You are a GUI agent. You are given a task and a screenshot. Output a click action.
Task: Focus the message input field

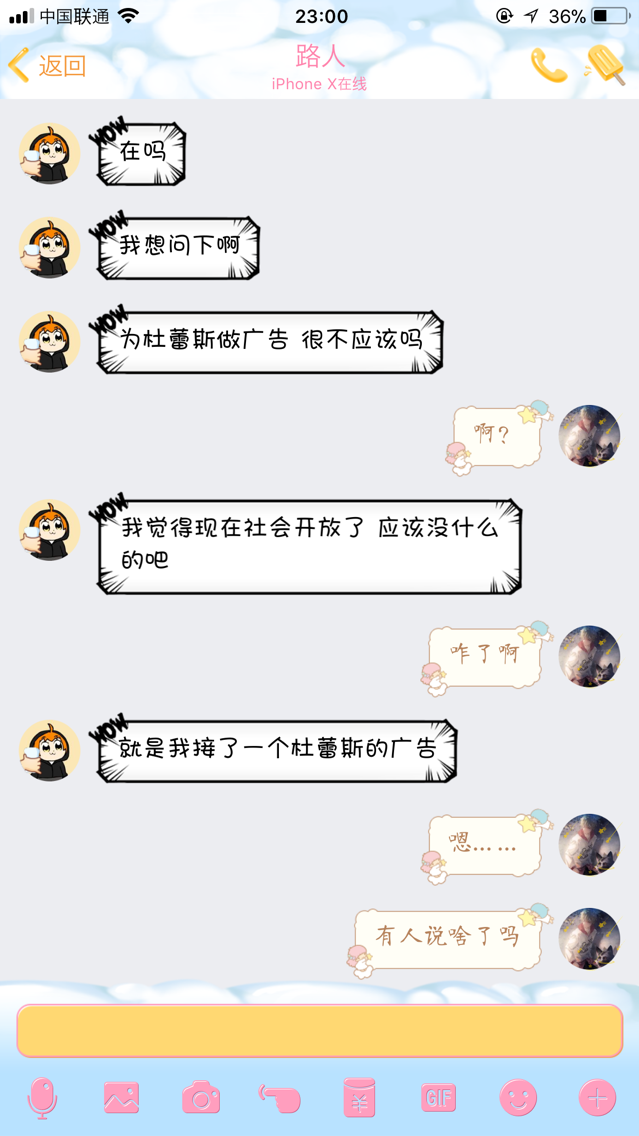pos(319,1030)
